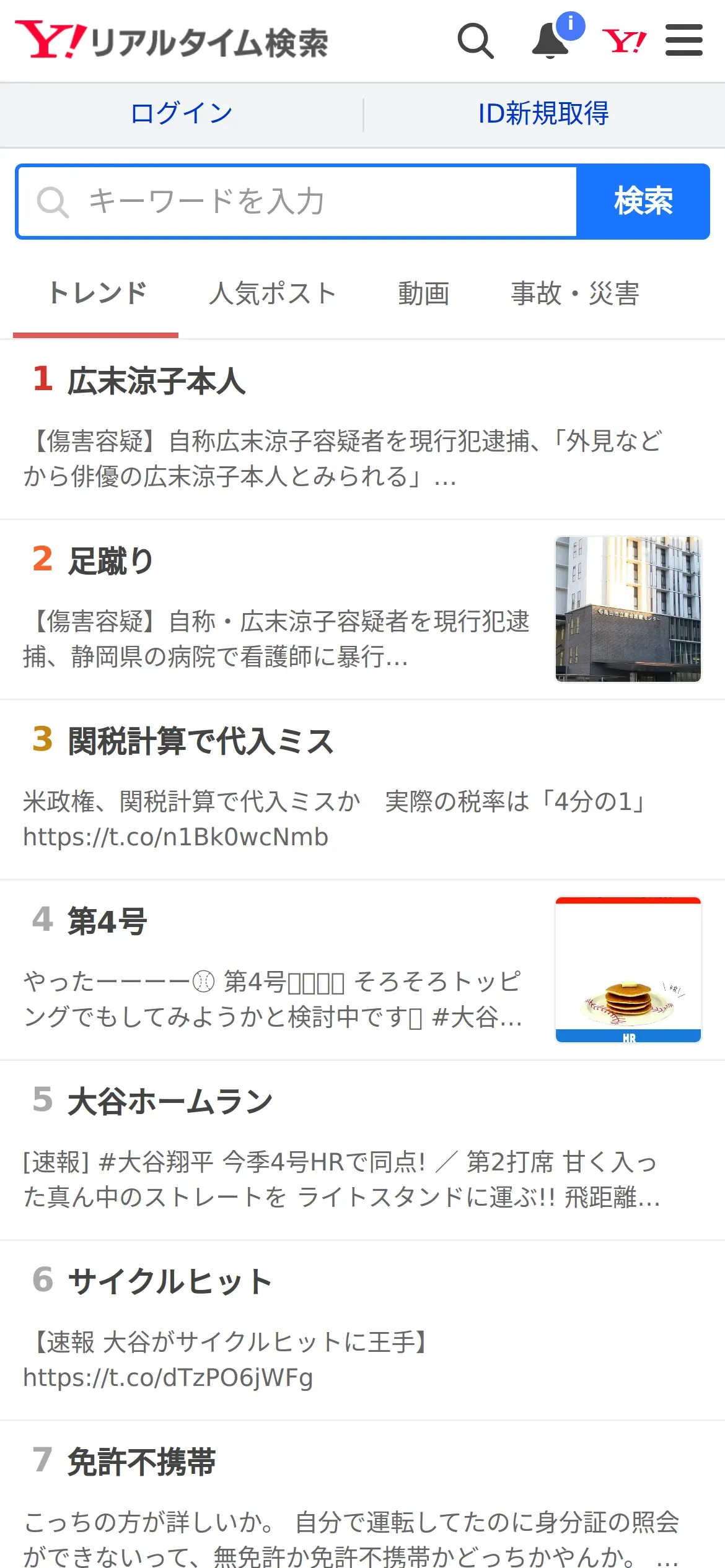Open the notifications bell

(x=551, y=41)
